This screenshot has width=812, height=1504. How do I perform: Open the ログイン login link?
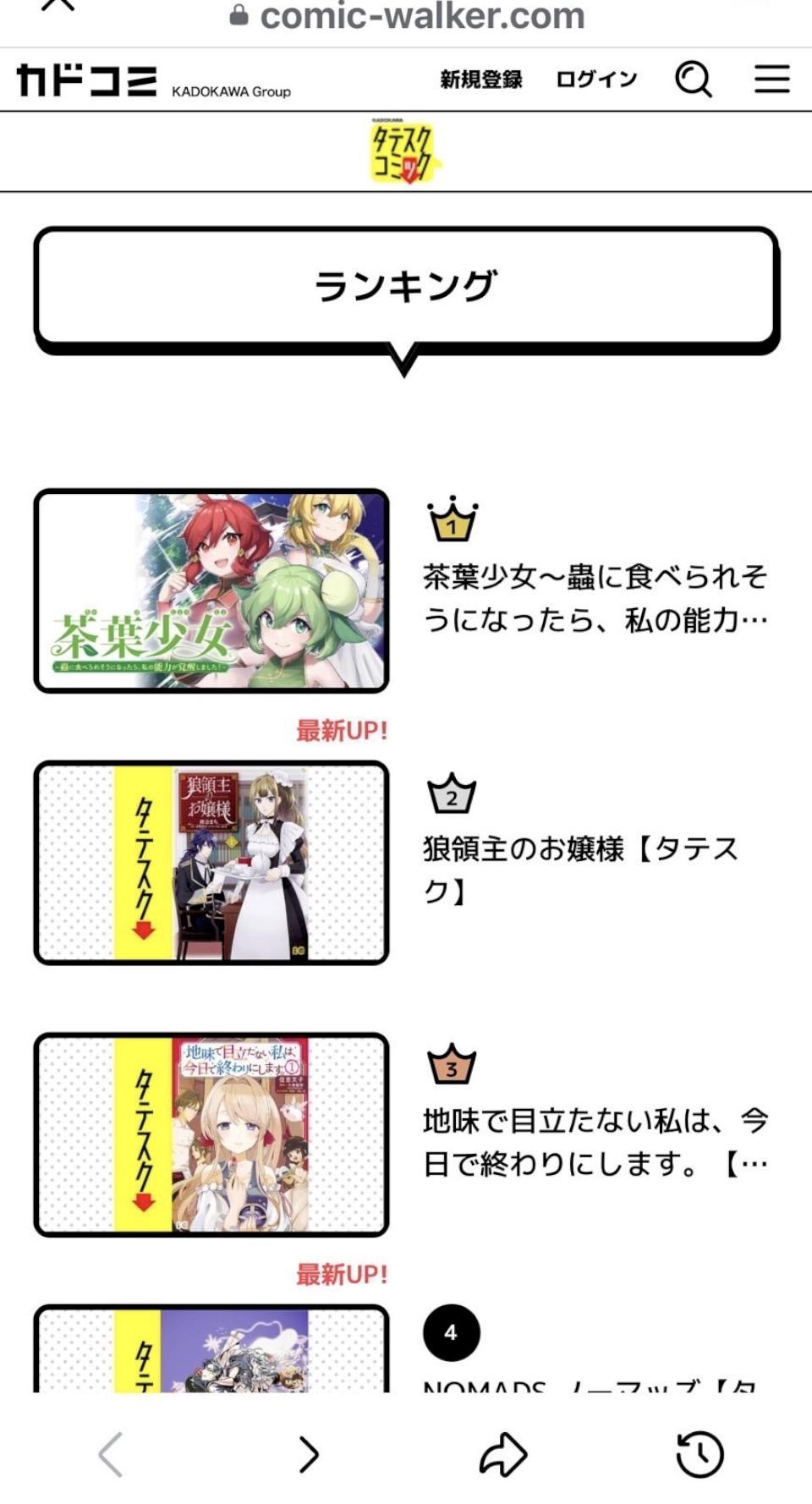[x=596, y=80]
